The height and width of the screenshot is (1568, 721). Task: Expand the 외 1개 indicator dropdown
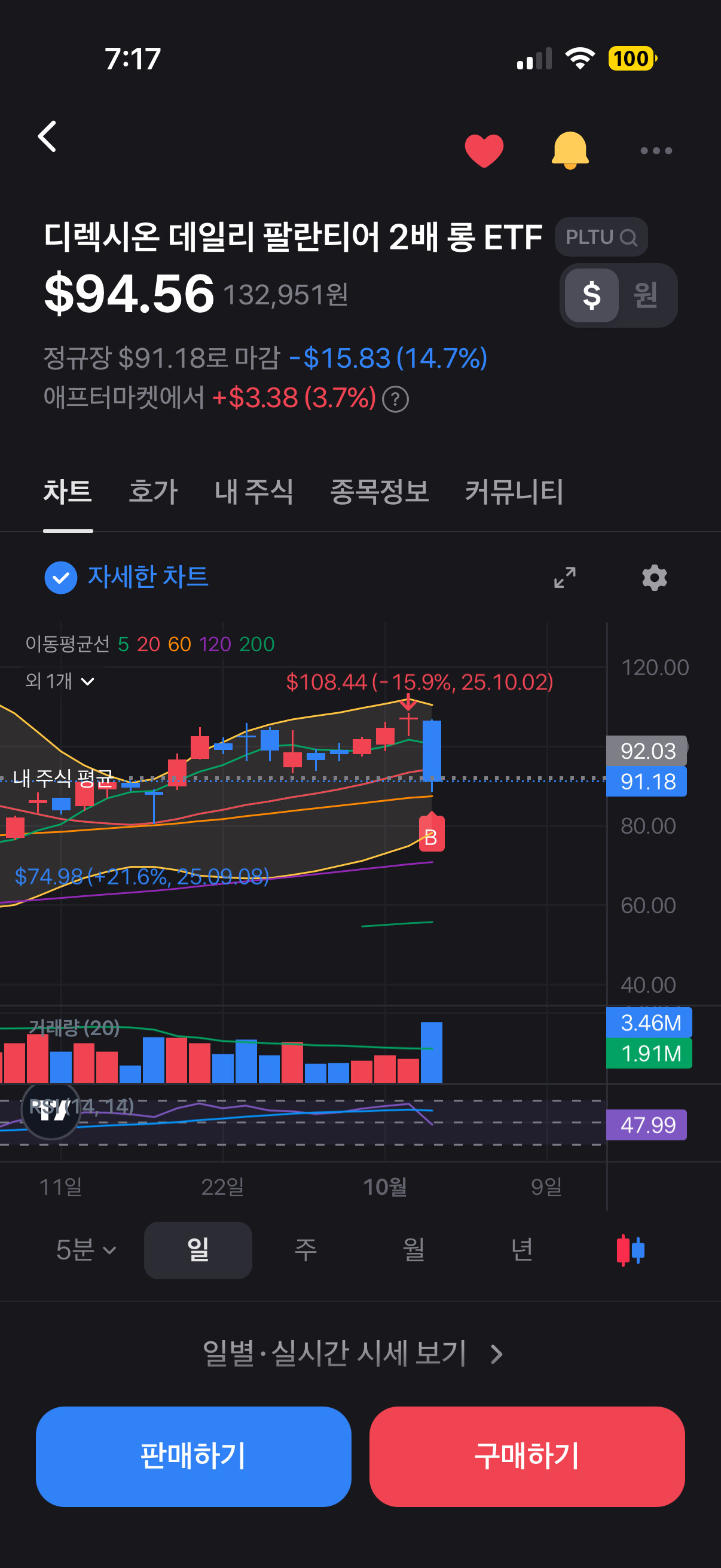tap(60, 681)
